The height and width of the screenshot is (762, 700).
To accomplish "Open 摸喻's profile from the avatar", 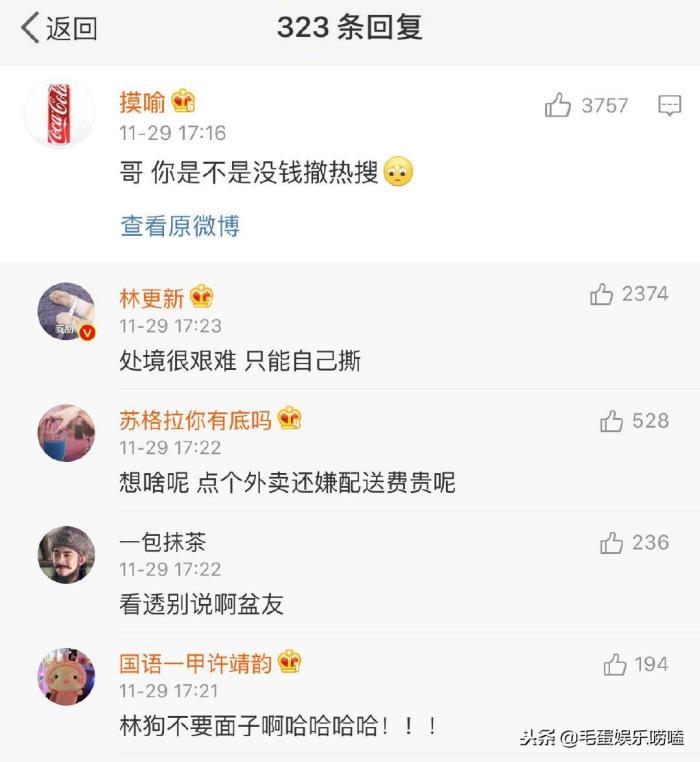I will (60, 113).
